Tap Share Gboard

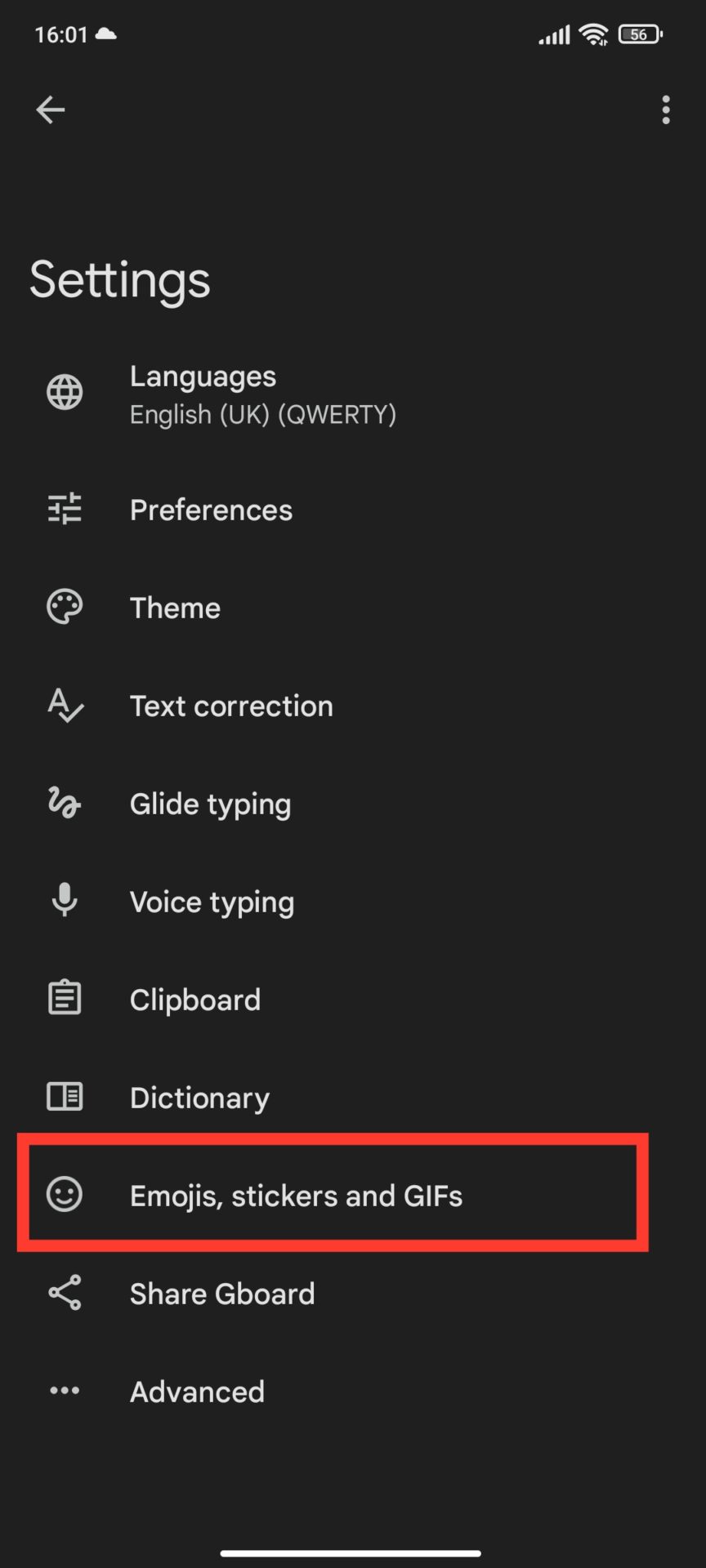pos(222,1294)
